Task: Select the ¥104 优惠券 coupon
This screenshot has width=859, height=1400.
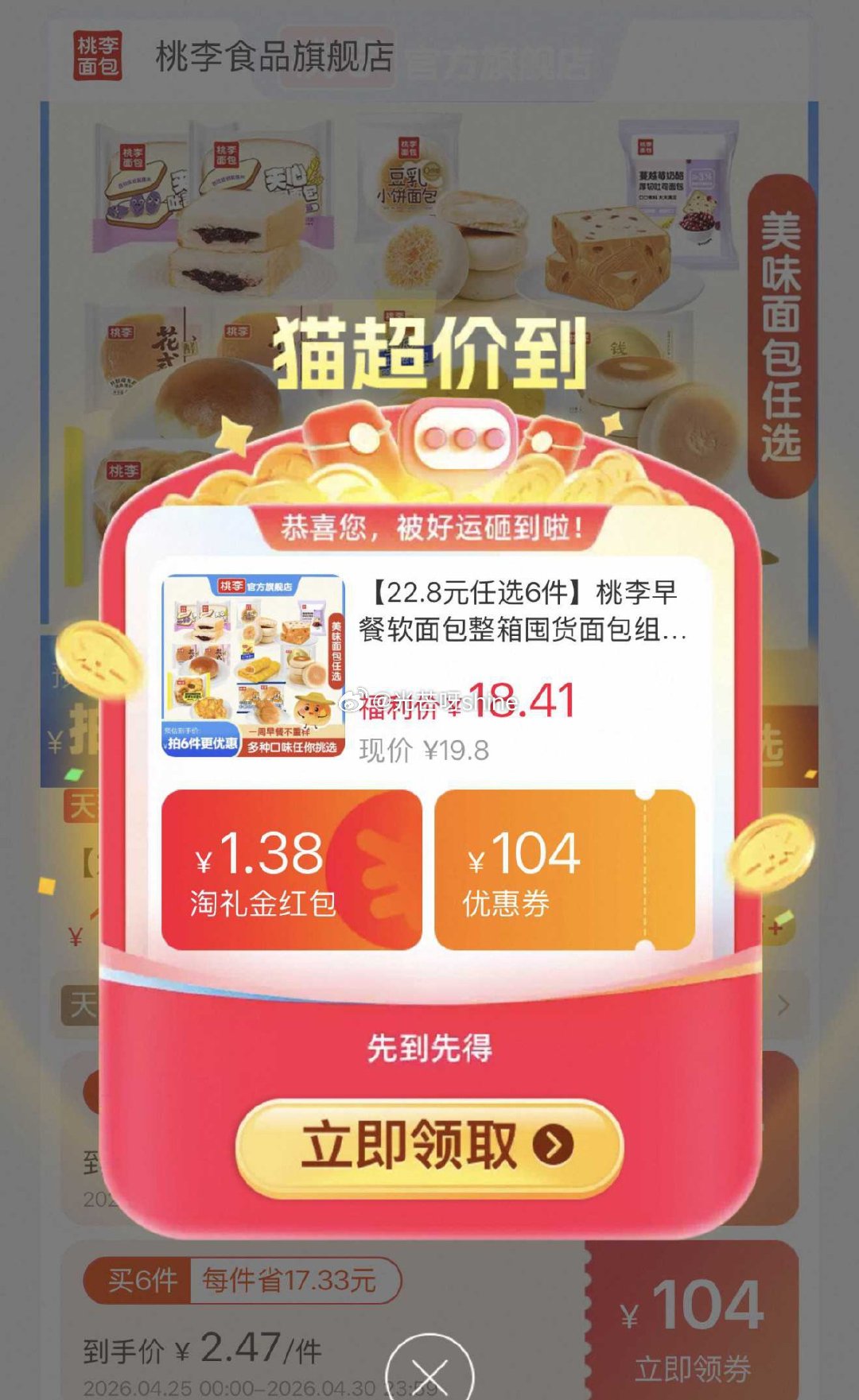Action: pyautogui.click(x=565, y=870)
